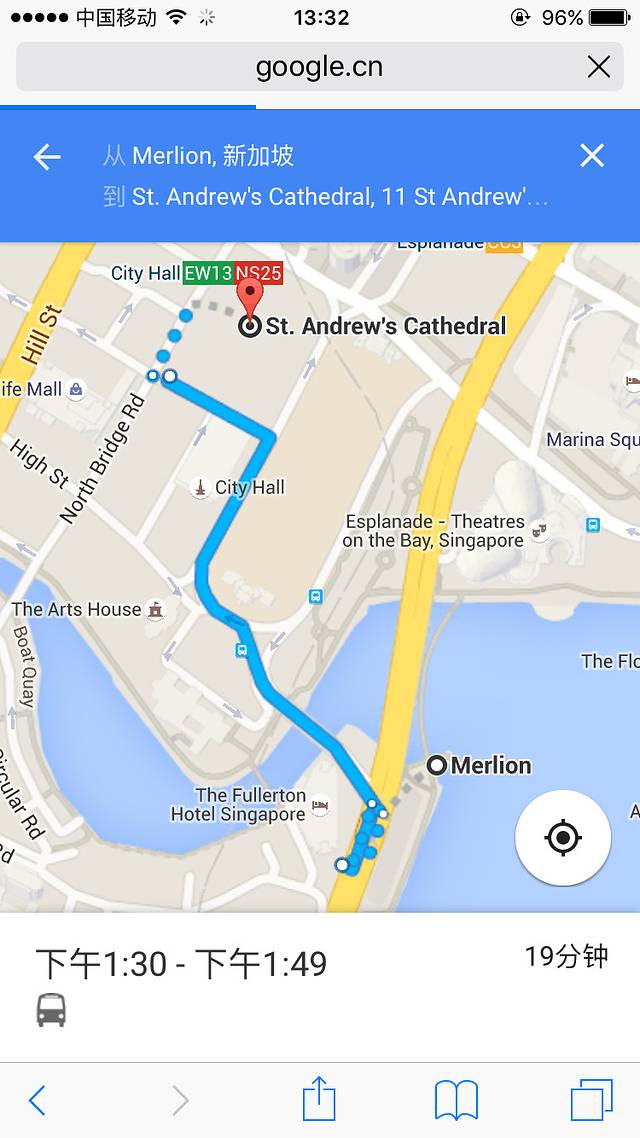
Task: Close the directions panel
Action: (592, 156)
